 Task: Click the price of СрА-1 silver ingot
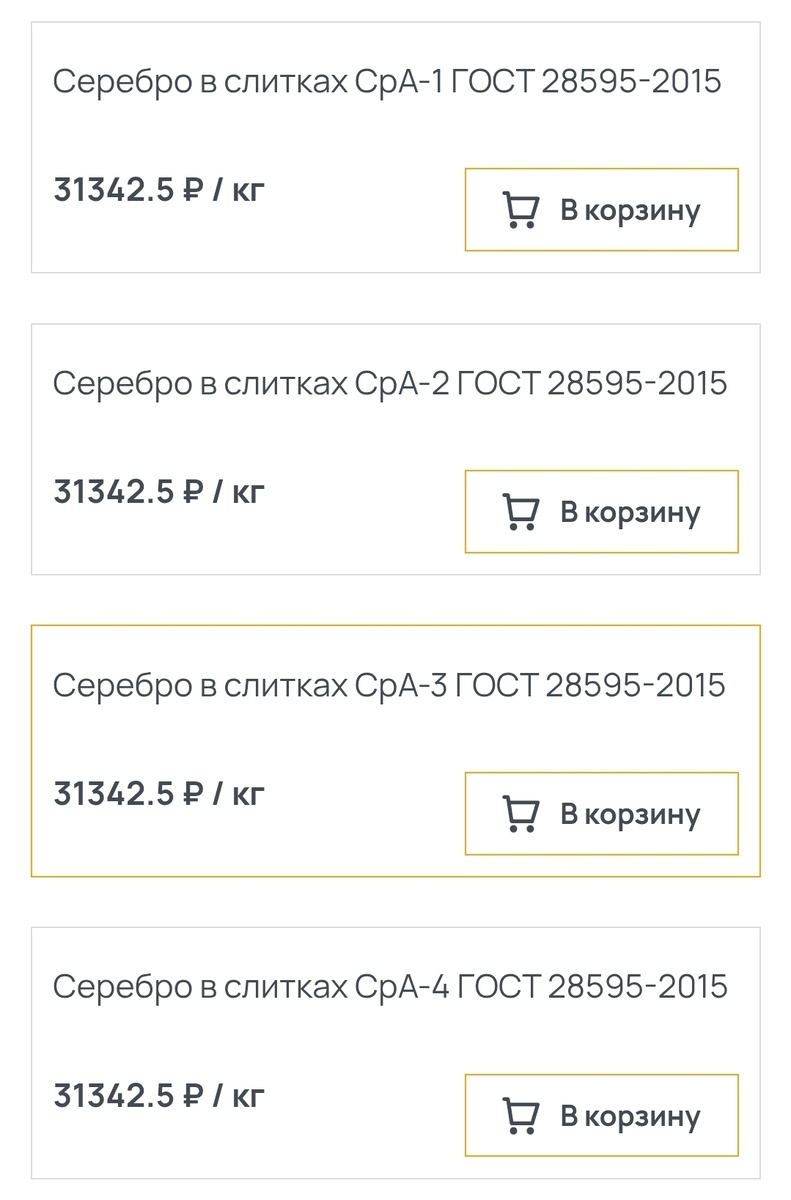160,189
